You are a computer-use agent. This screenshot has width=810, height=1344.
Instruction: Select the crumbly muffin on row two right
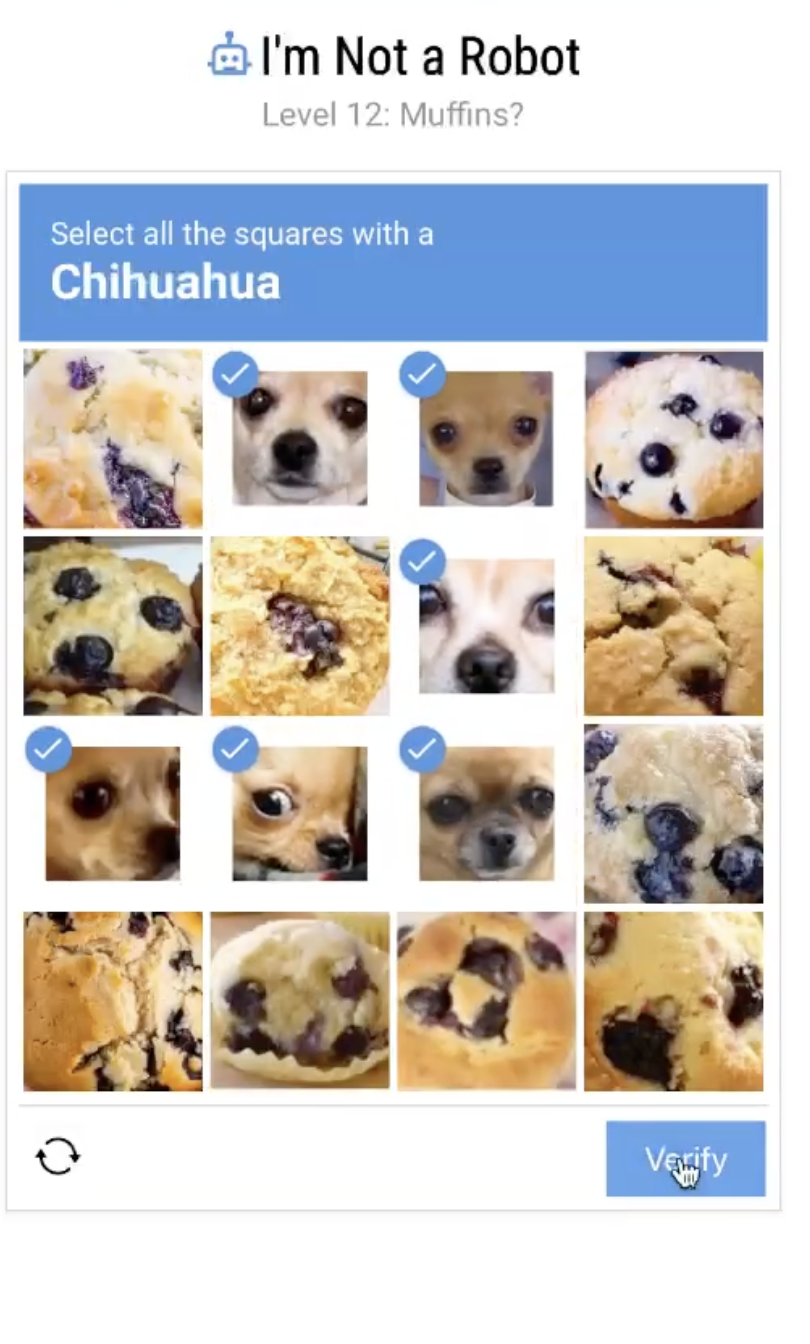pos(673,626)
